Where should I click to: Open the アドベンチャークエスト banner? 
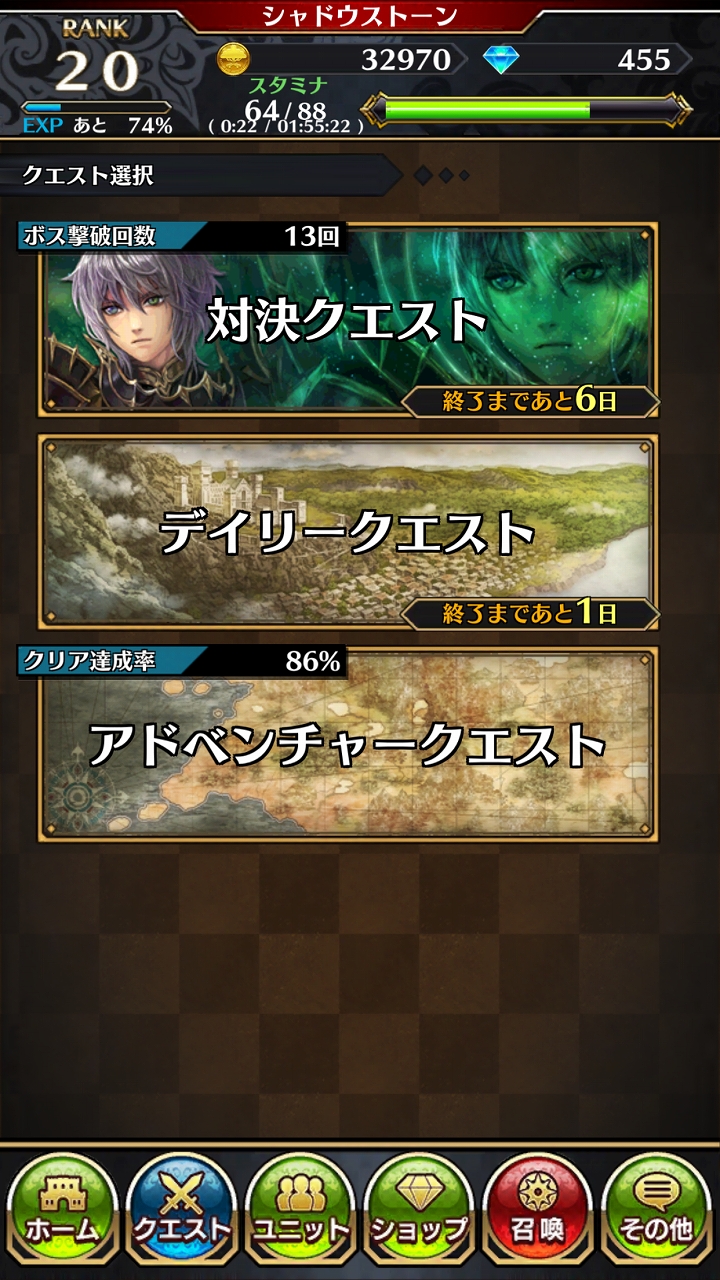(348, 744)
